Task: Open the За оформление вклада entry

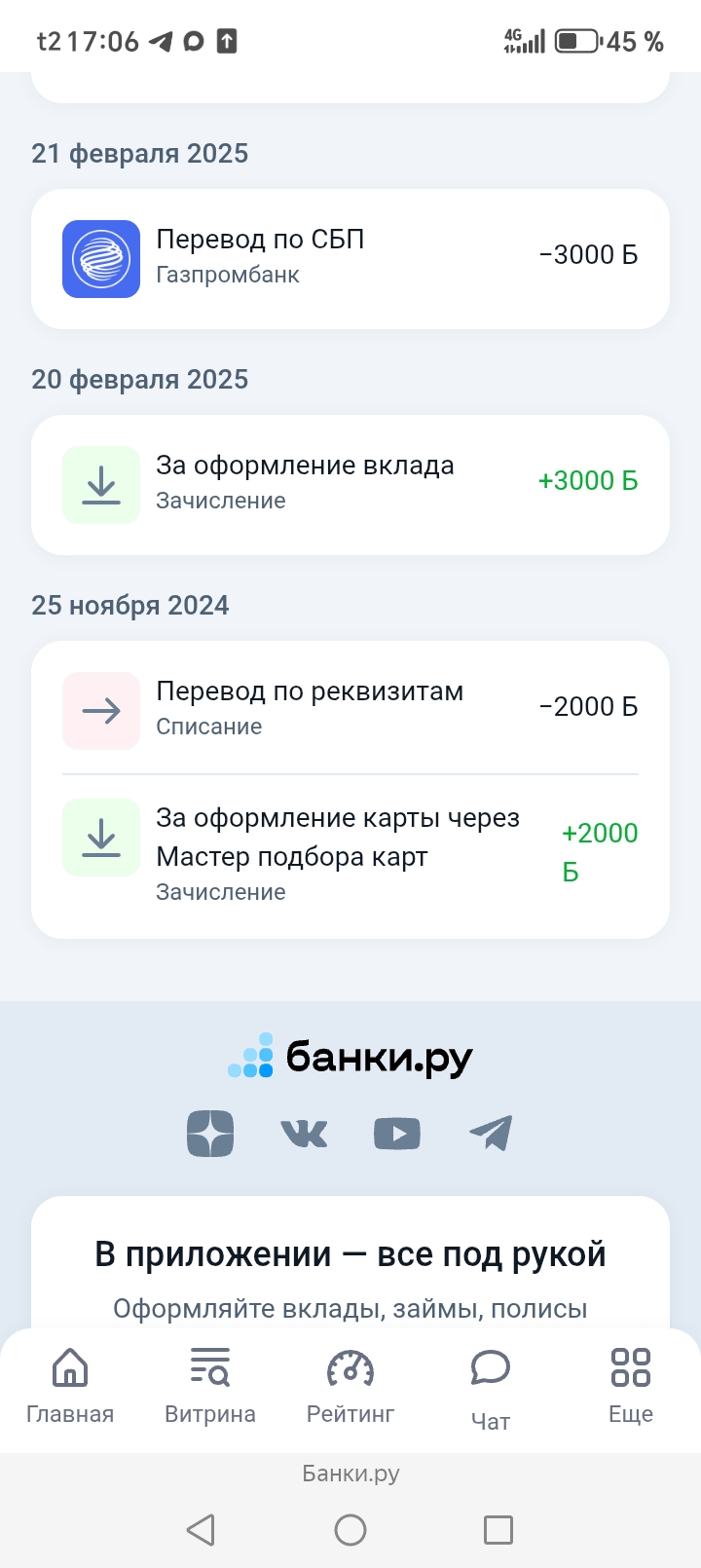Action: (x=350, y=485)
